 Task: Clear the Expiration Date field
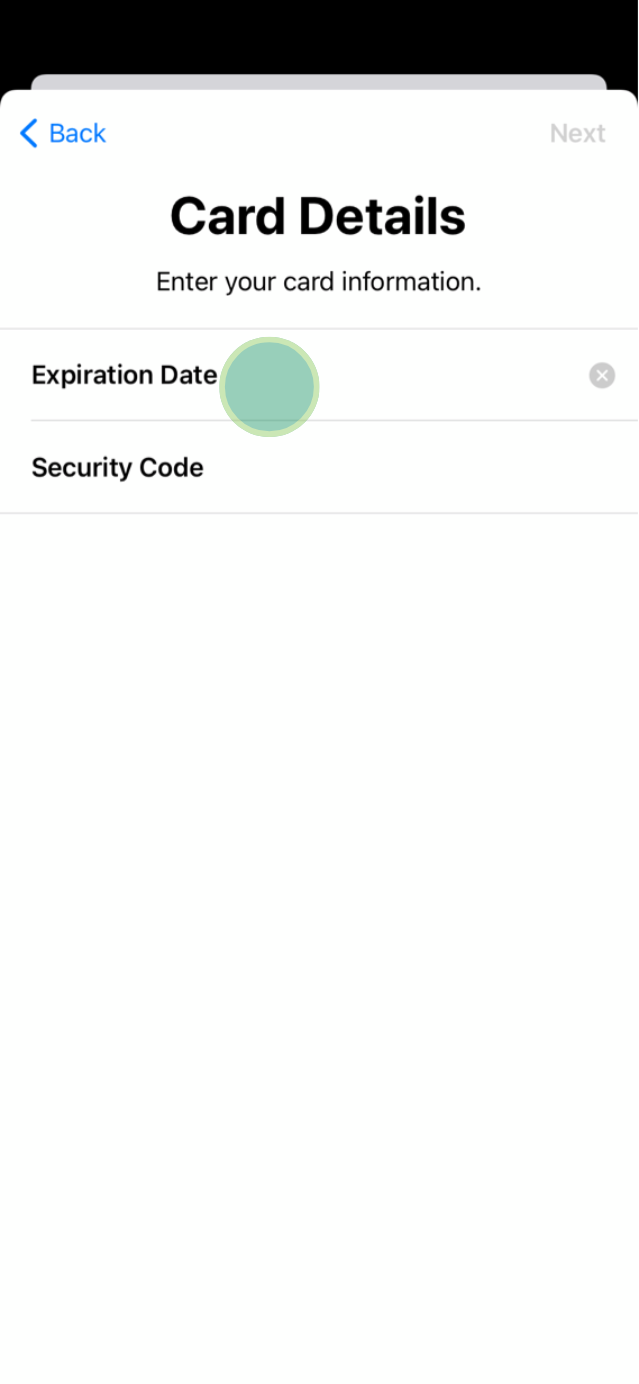click(x=601, y=376)
